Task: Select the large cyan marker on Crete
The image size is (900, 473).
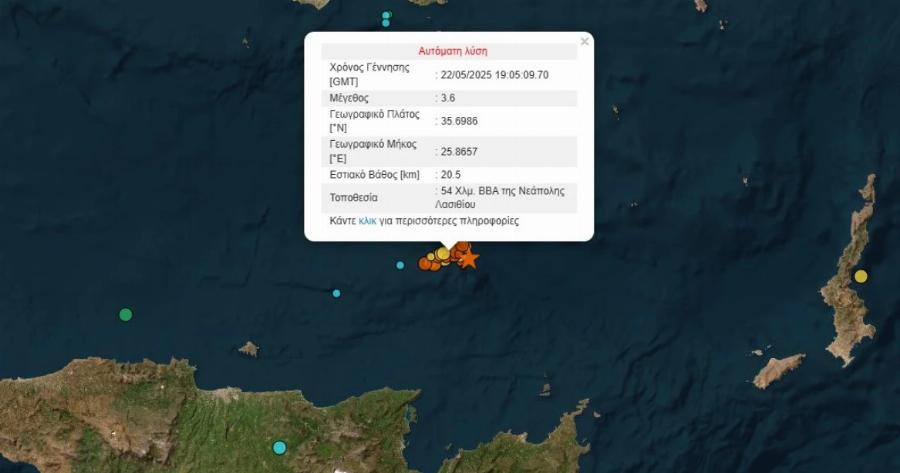Action: click(279, 447)
